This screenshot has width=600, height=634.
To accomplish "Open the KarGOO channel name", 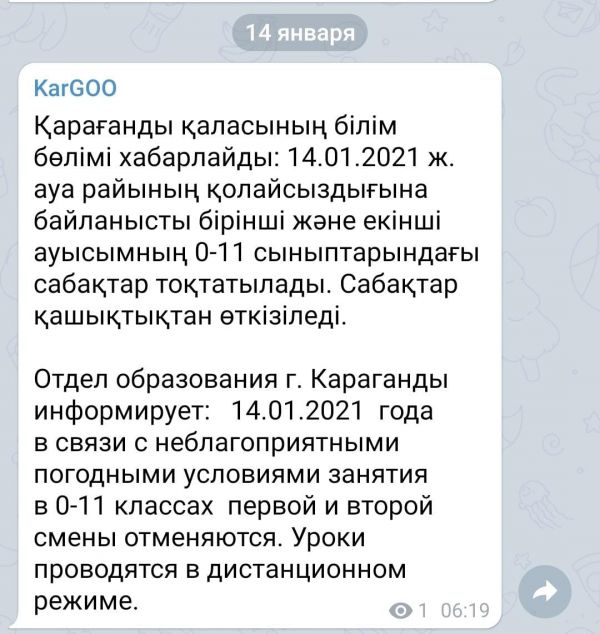I will 75,88.
